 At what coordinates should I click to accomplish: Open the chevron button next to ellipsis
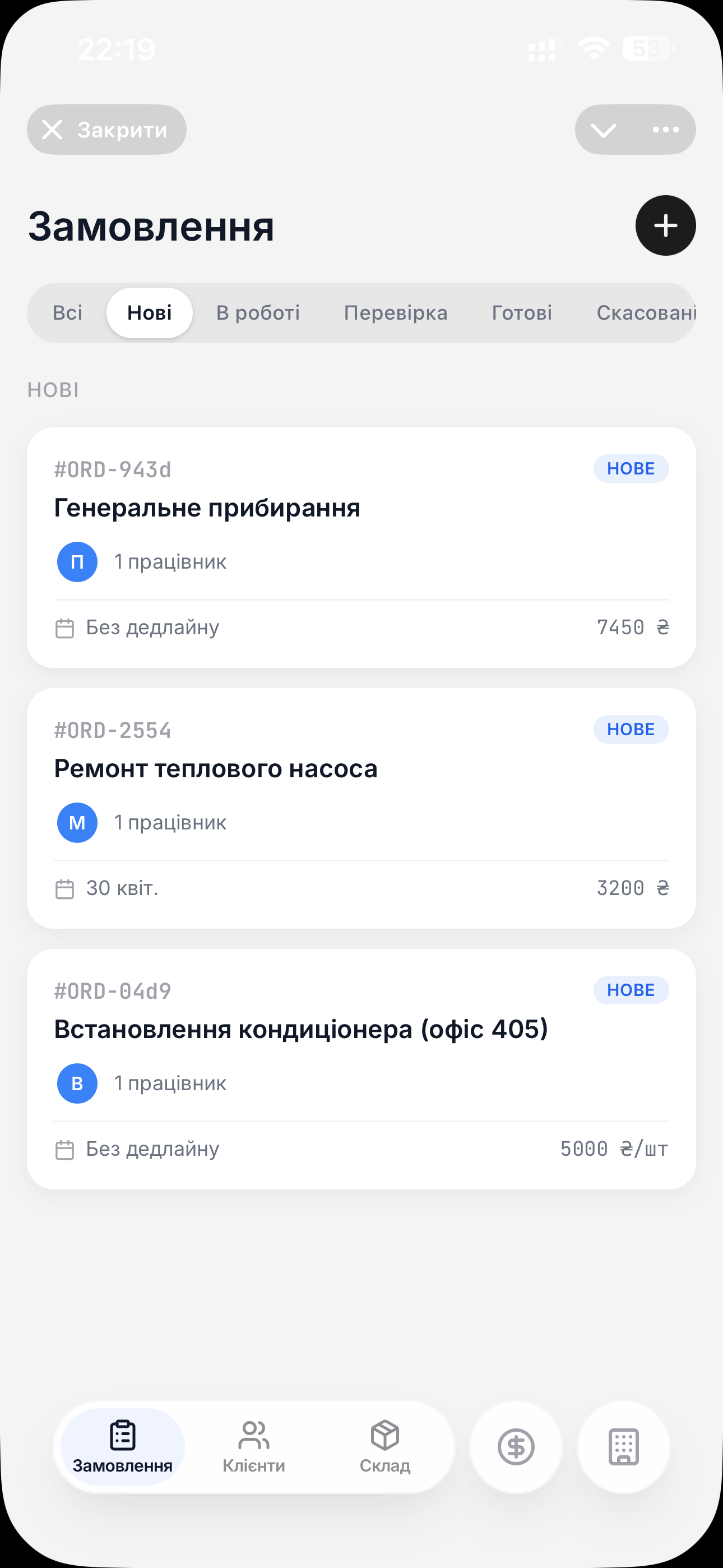[x=604, y=129]
